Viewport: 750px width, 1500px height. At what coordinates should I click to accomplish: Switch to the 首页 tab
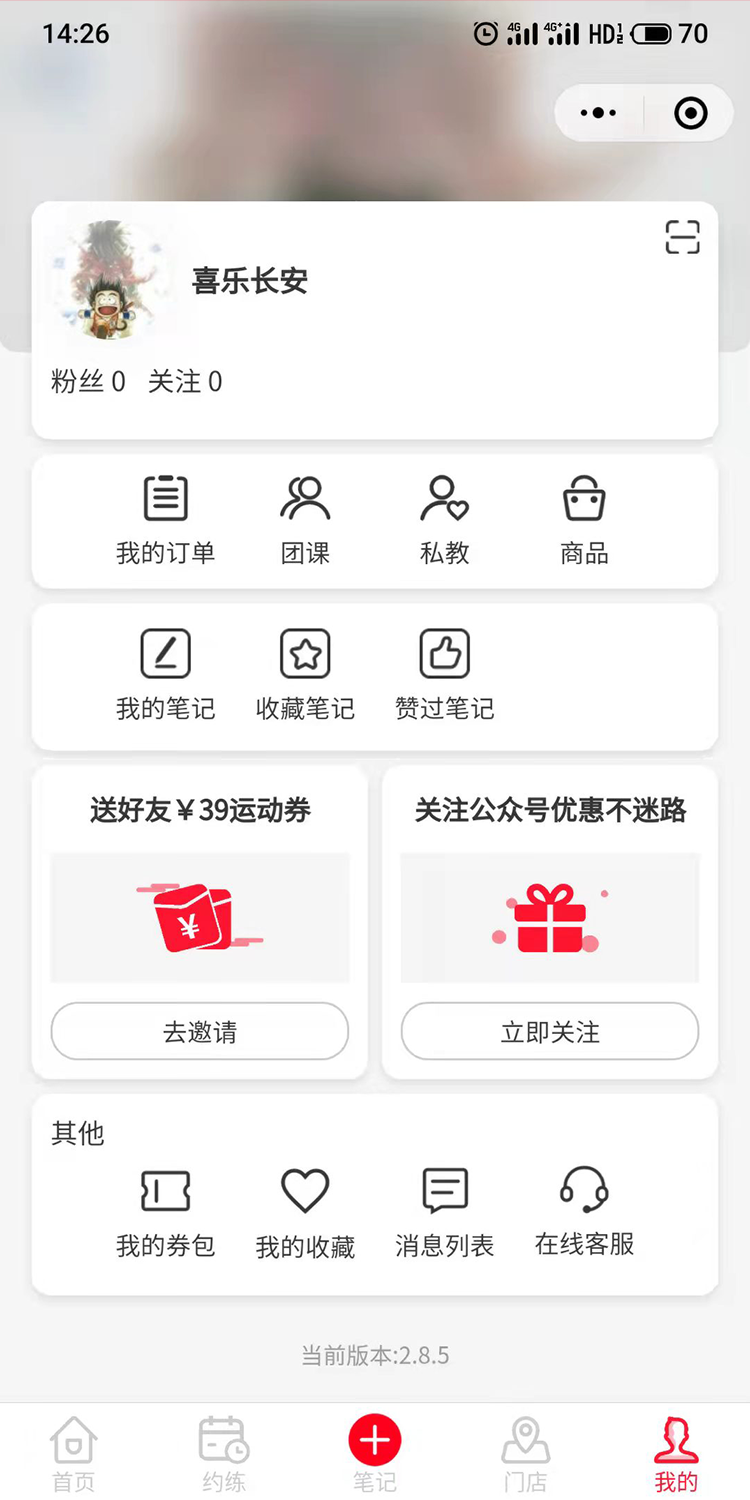click(74, 1454)
